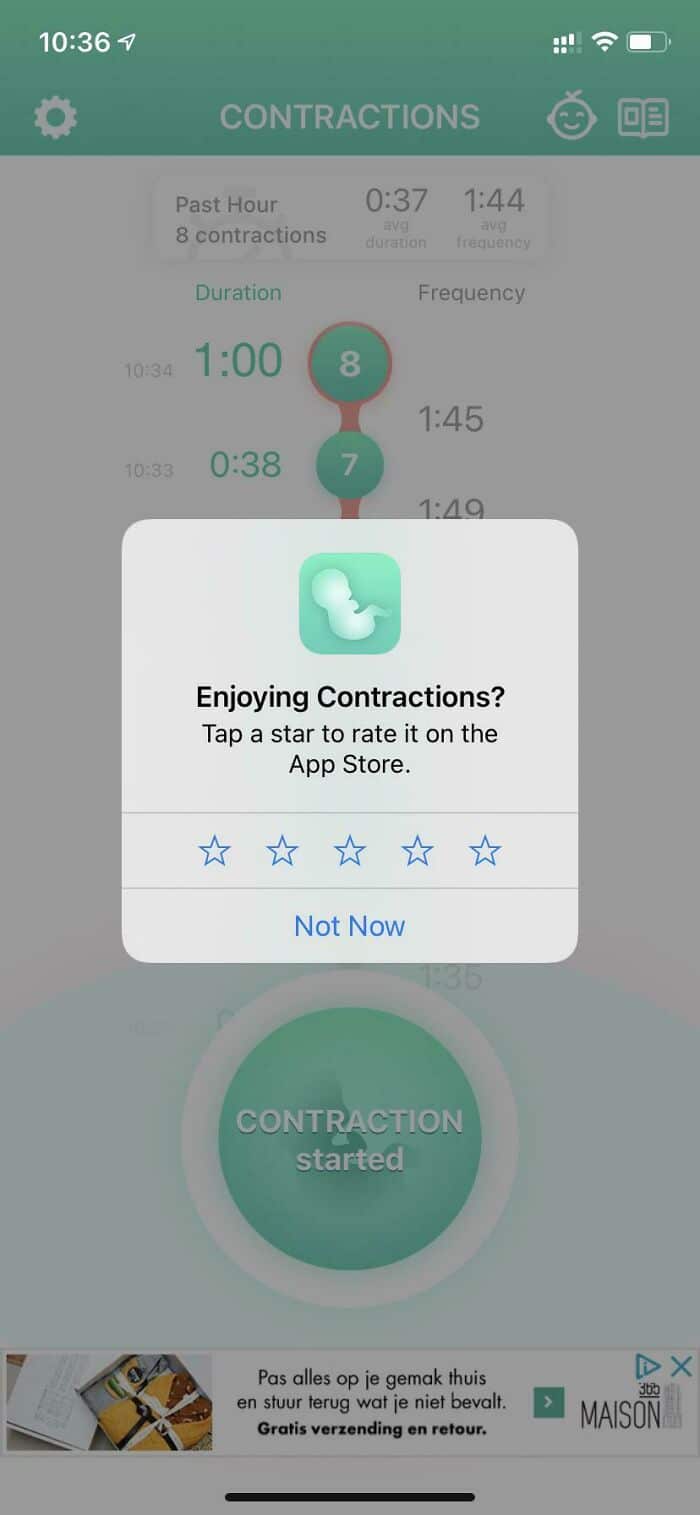Open the settings gear
700x1515 pixels.
tap(55, 118)
